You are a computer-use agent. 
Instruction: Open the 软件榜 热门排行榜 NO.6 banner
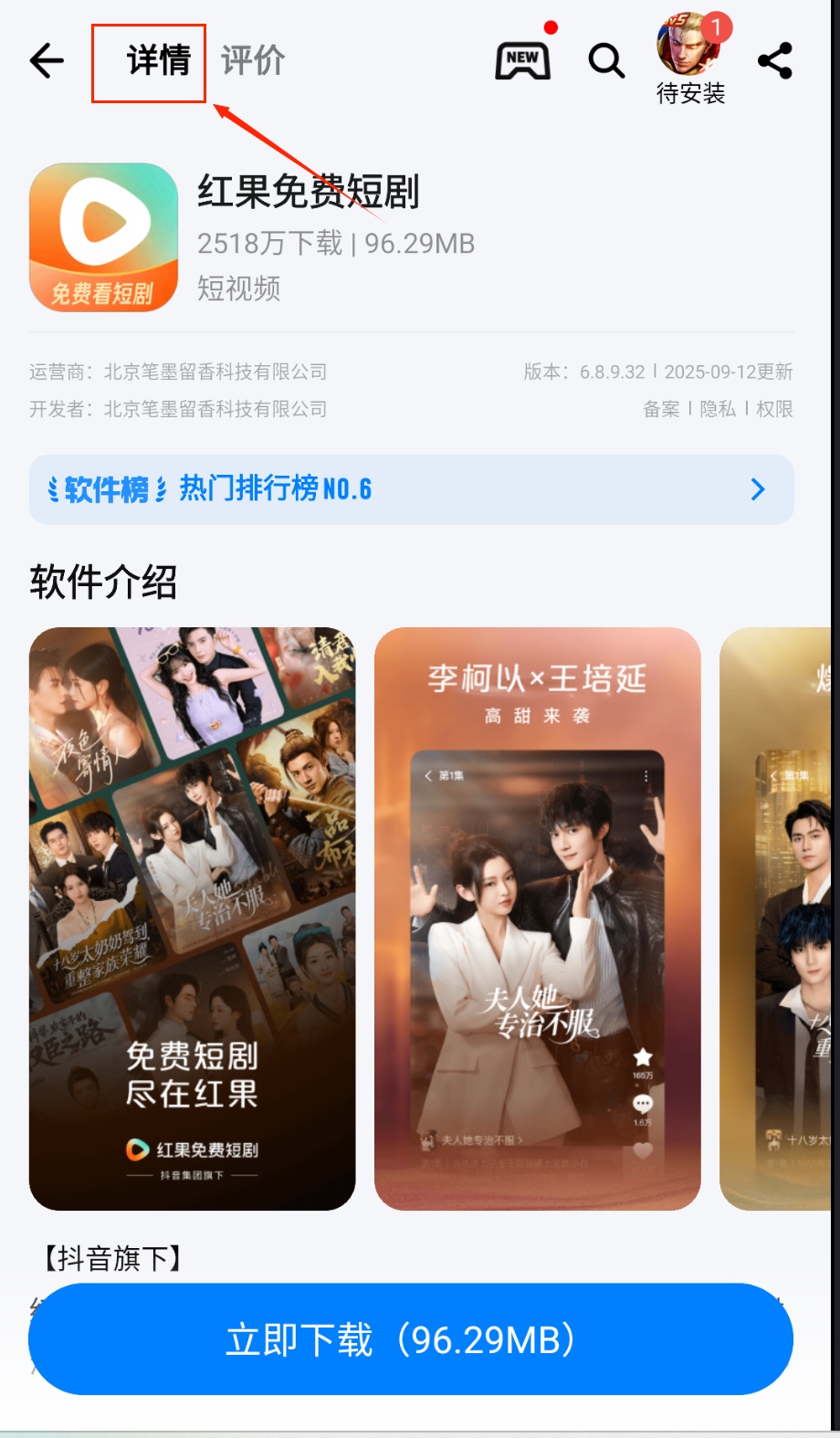tap(411, 489)
